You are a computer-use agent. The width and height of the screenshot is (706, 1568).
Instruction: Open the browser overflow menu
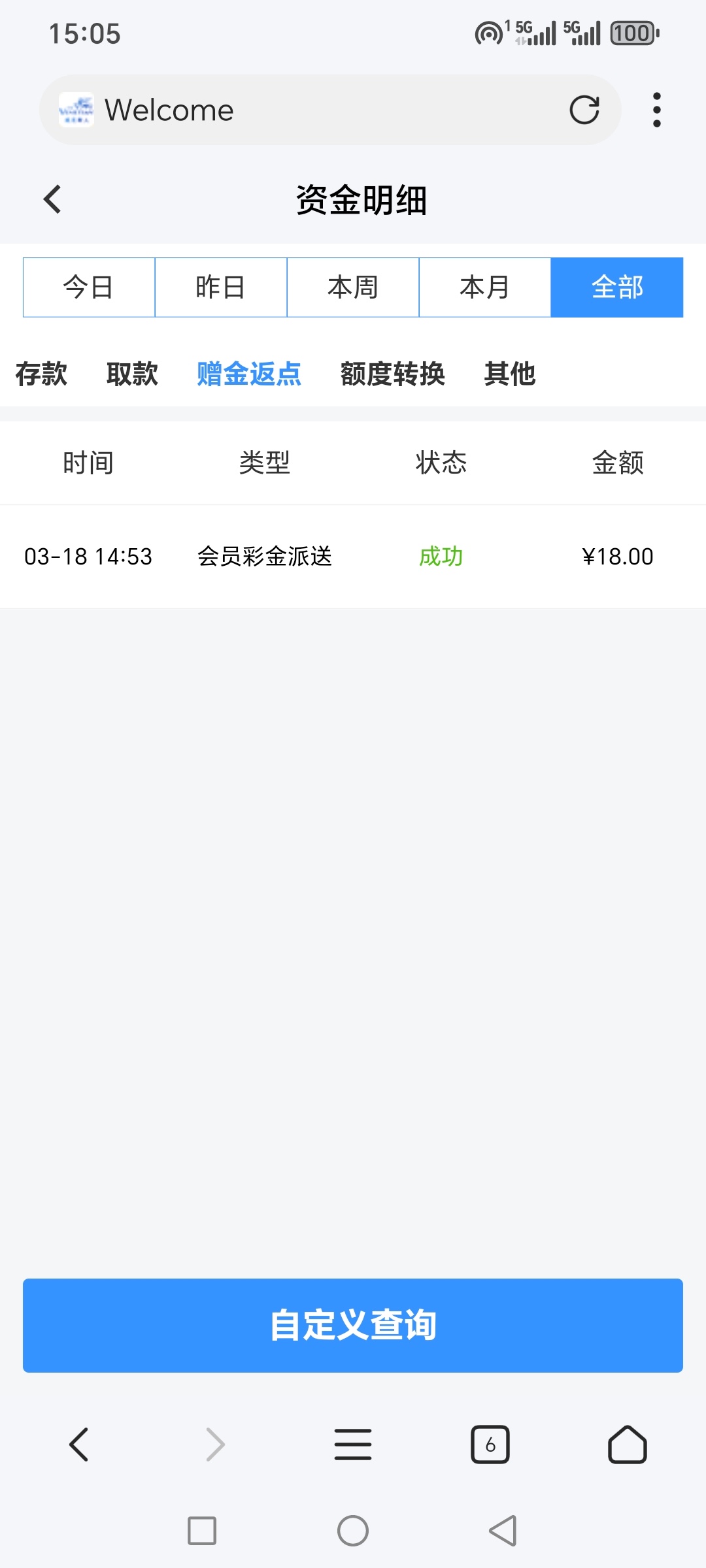(x=656, y=110)
